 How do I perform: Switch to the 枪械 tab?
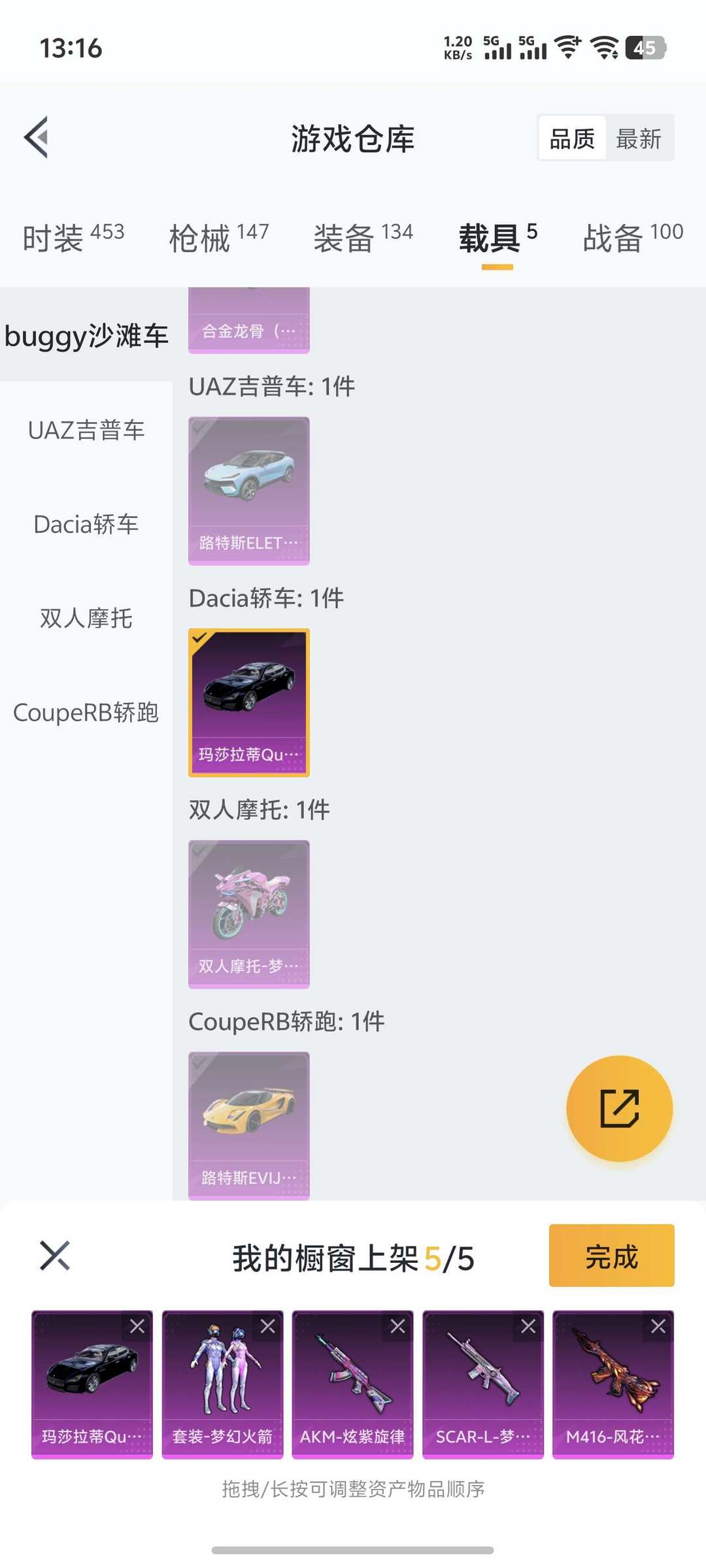click(219, 237)
